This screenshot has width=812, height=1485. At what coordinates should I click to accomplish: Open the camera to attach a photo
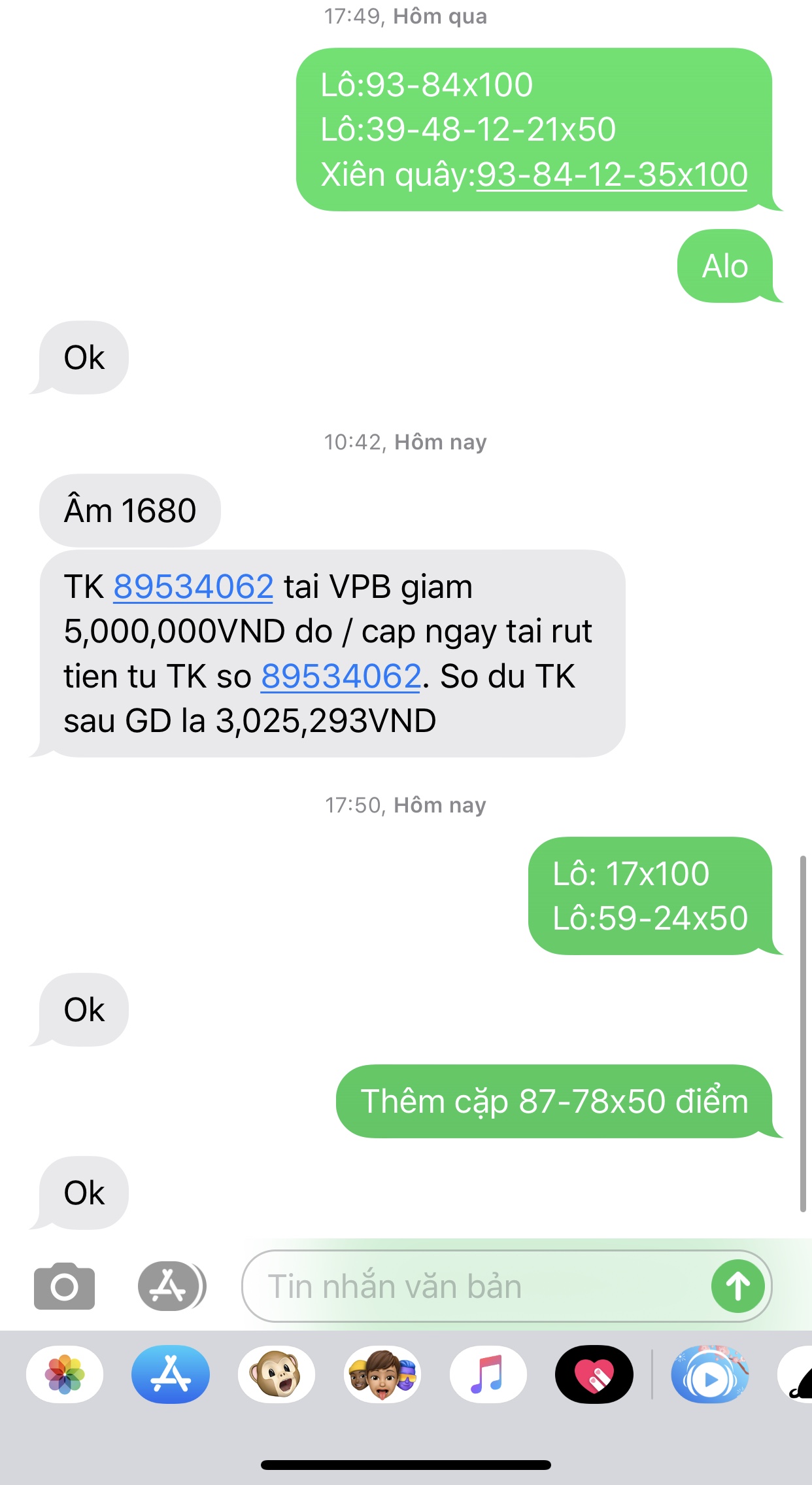(64, 1286)
